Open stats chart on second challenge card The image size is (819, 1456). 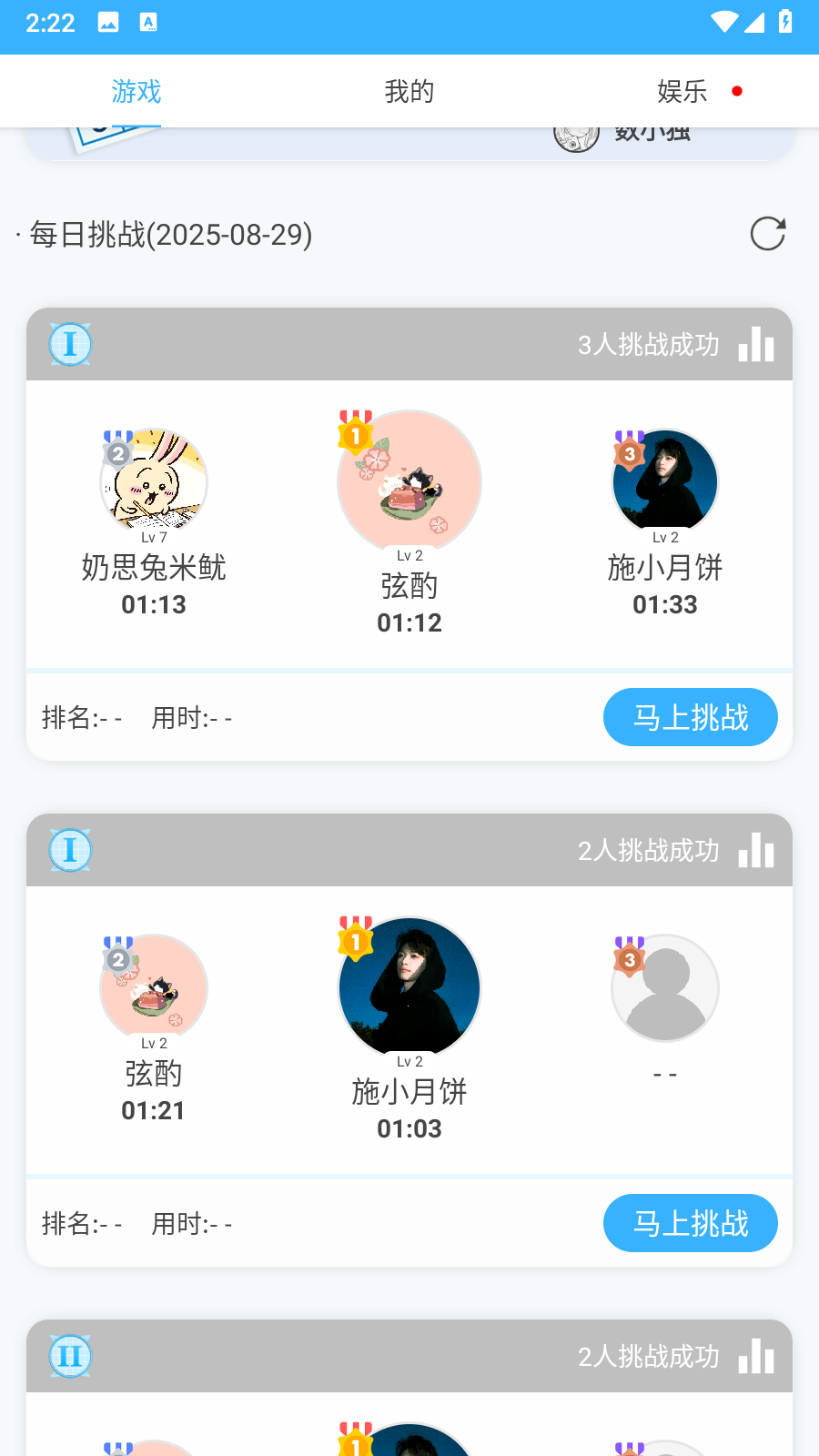(756, 850)
